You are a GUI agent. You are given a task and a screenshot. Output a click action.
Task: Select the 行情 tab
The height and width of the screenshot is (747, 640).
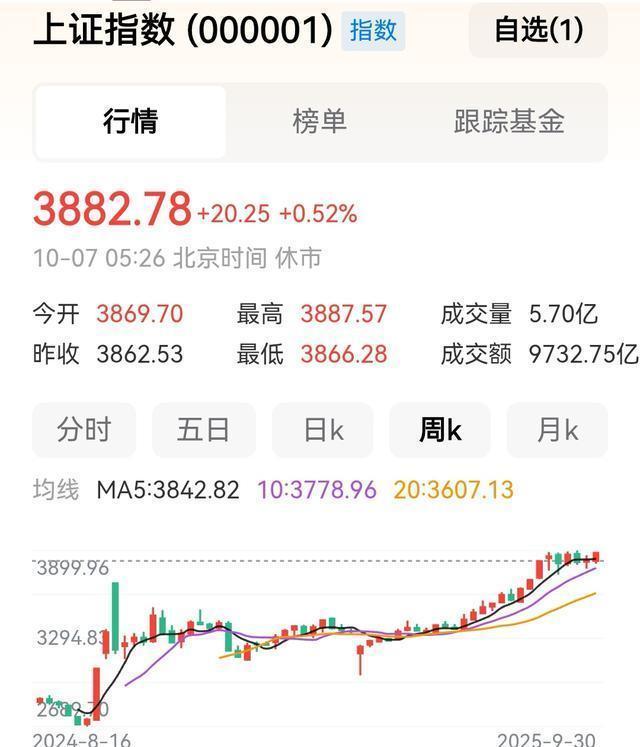coord(130,122)
